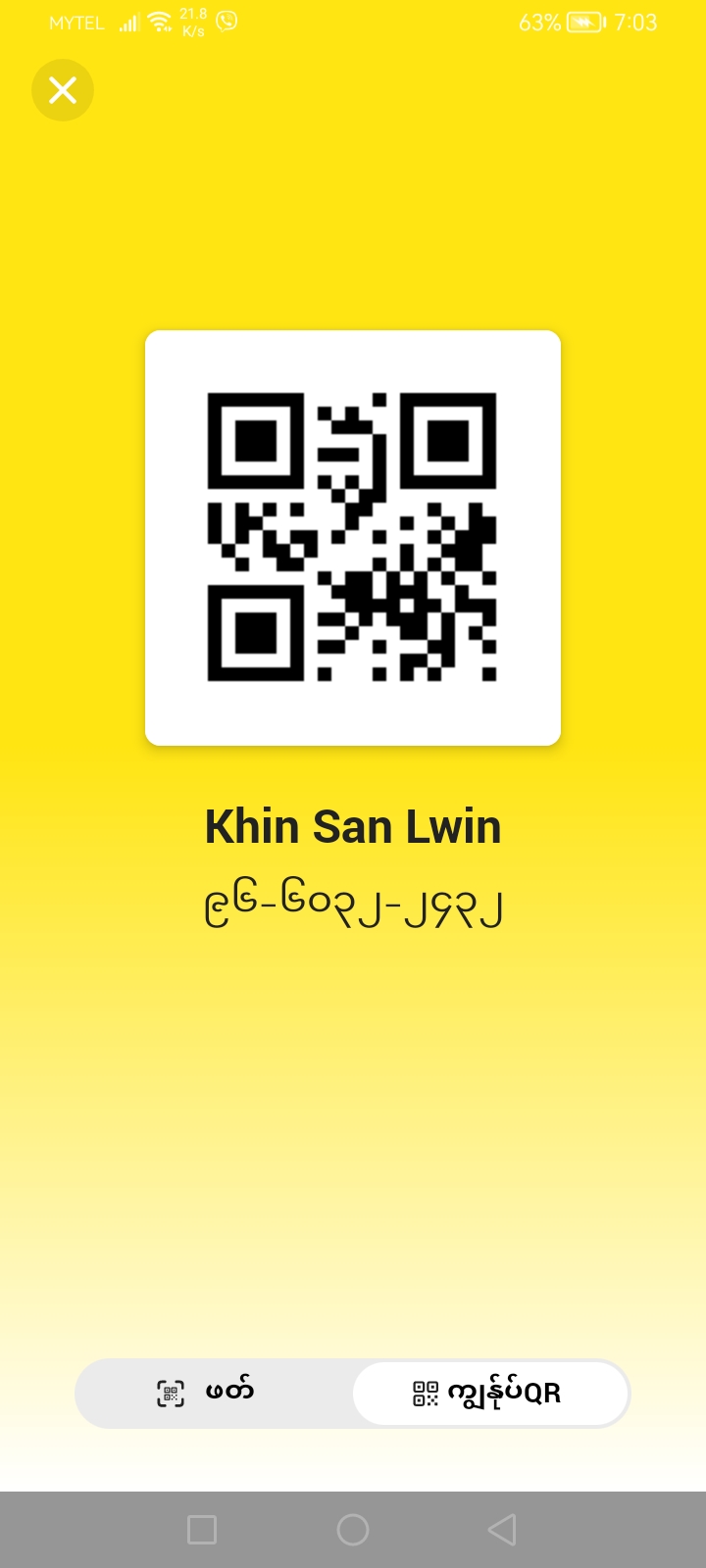This screenshot has height=1568, width=706.
Task: Open the recent apps view
Action: 202,1530
